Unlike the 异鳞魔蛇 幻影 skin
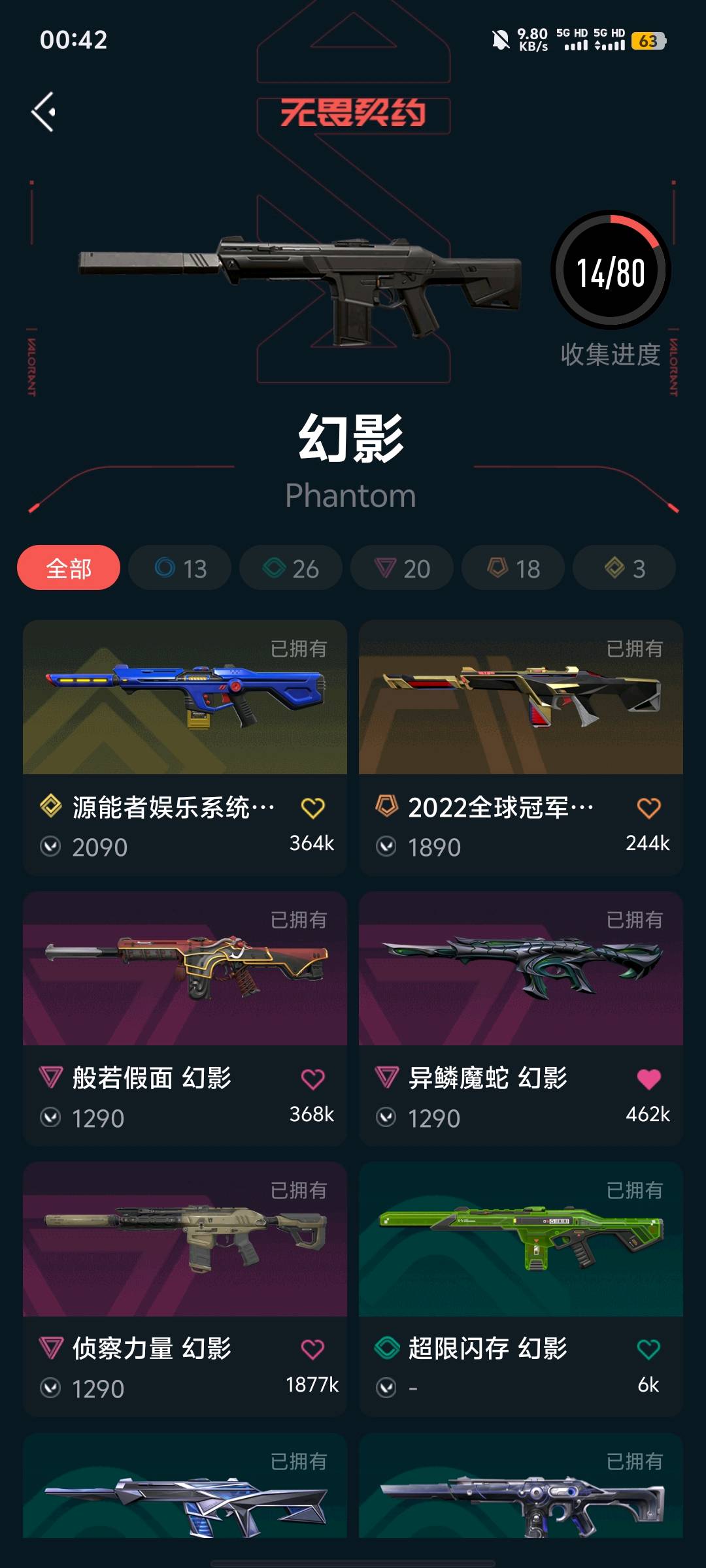 [648, 1079]
